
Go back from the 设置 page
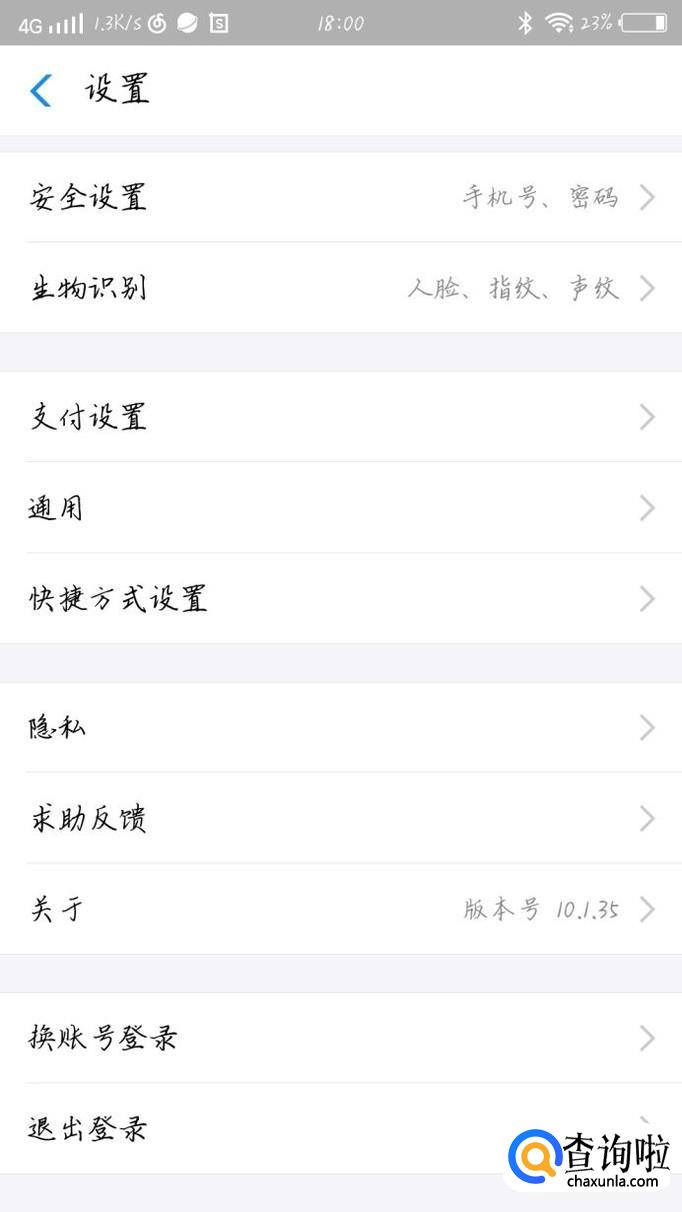41,90
